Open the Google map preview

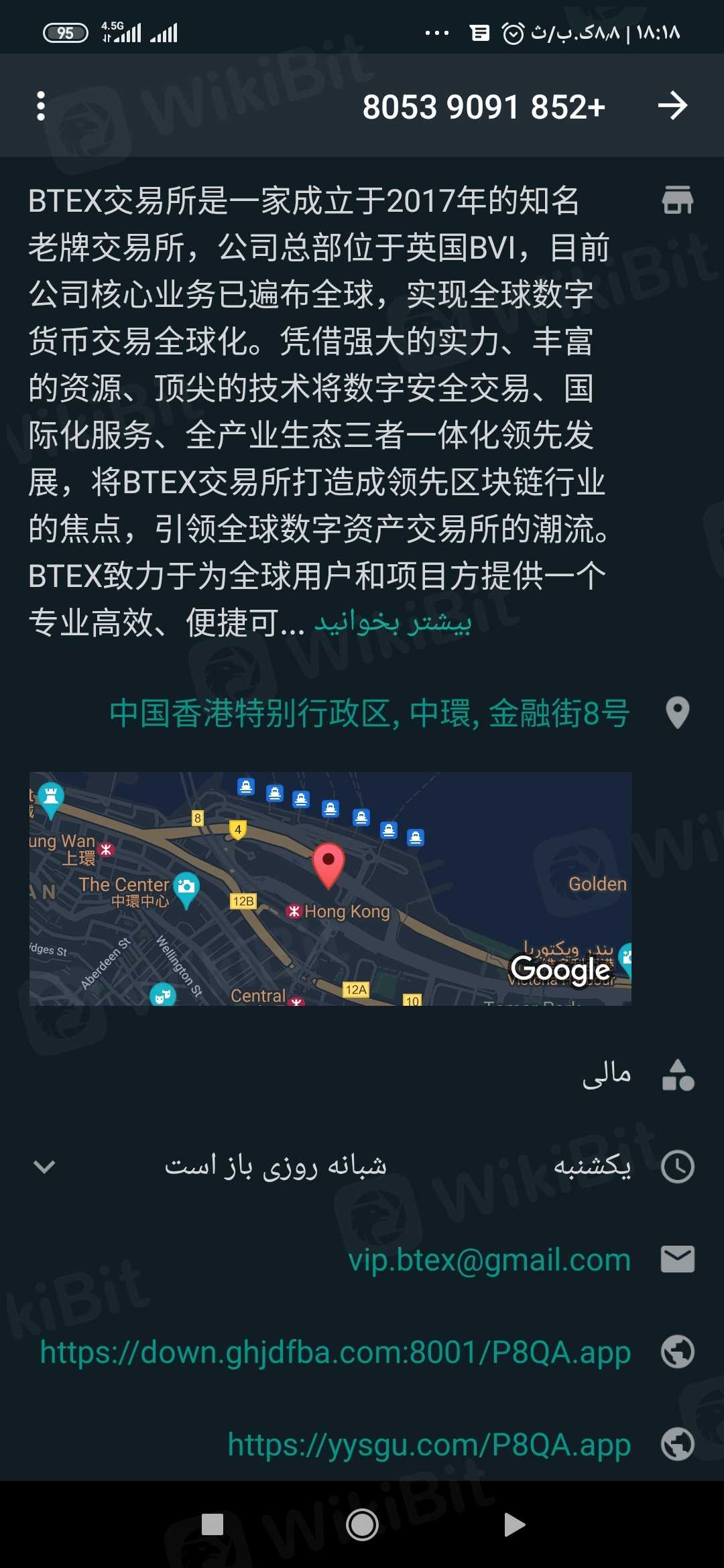point(330,888)
